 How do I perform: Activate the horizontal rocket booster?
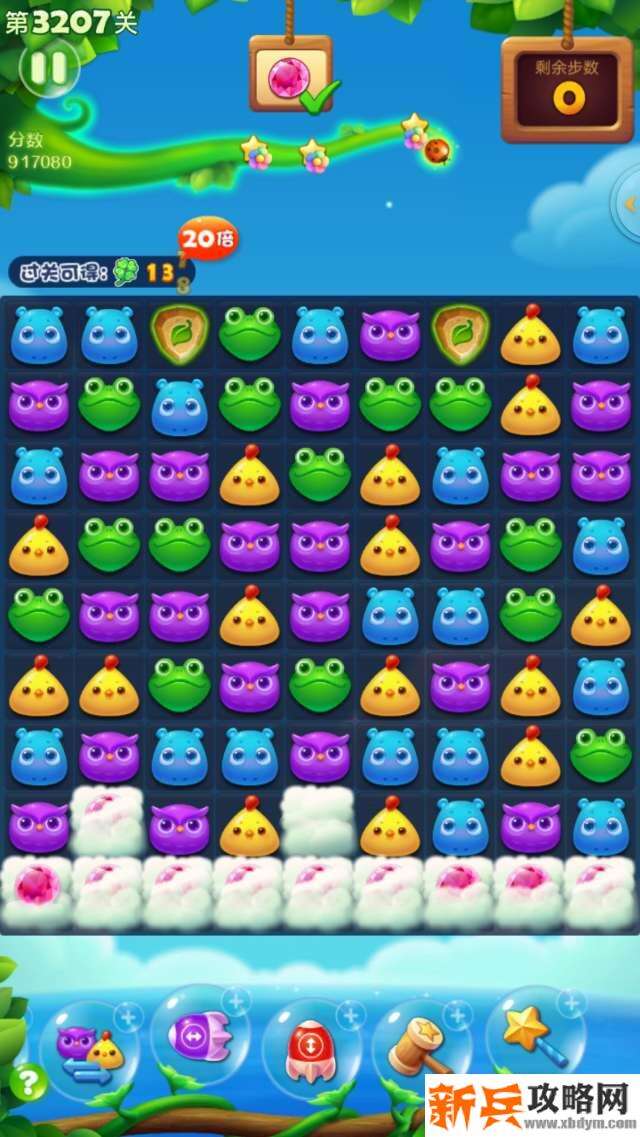[x=199, y=1036]
